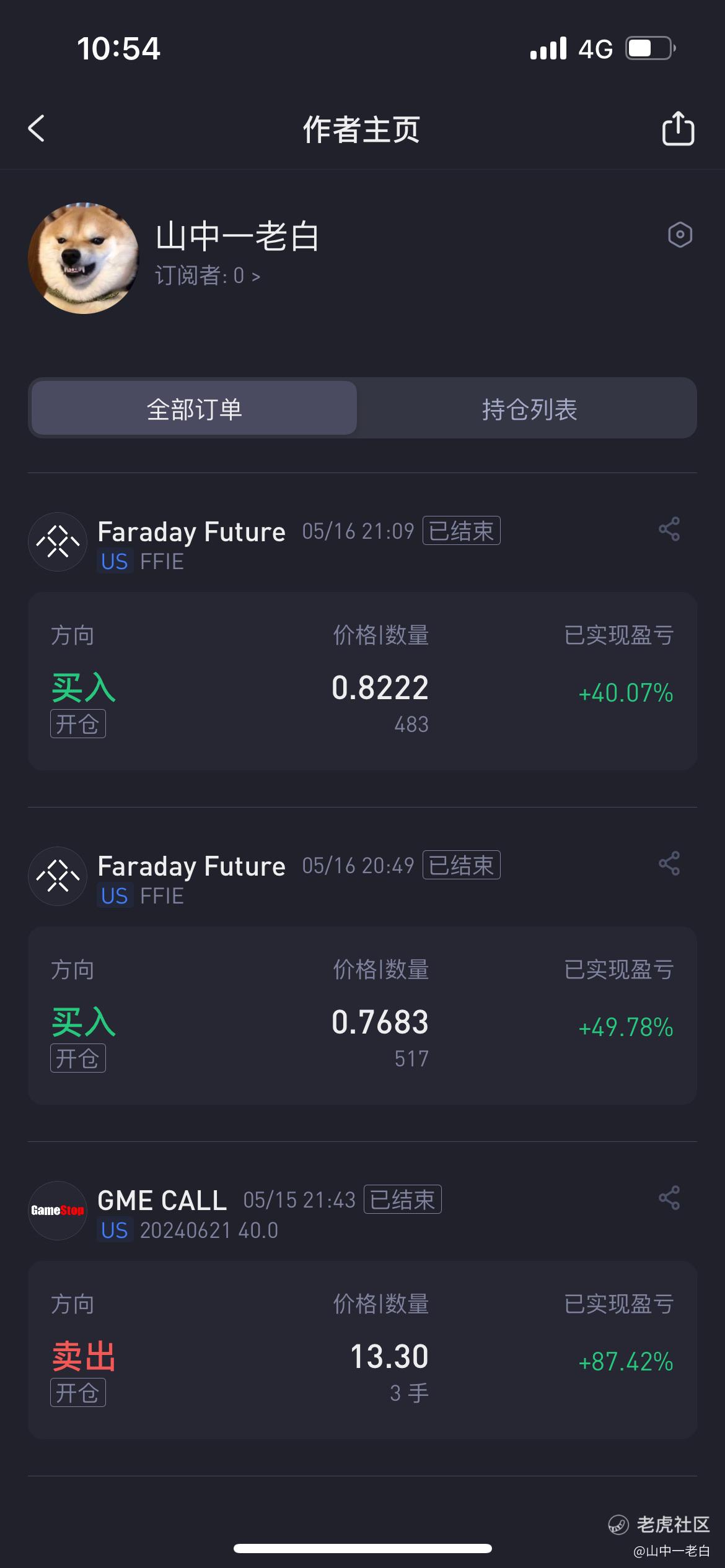
Task: Switch to the 持仓列表 tab
Action: (529, 408)
